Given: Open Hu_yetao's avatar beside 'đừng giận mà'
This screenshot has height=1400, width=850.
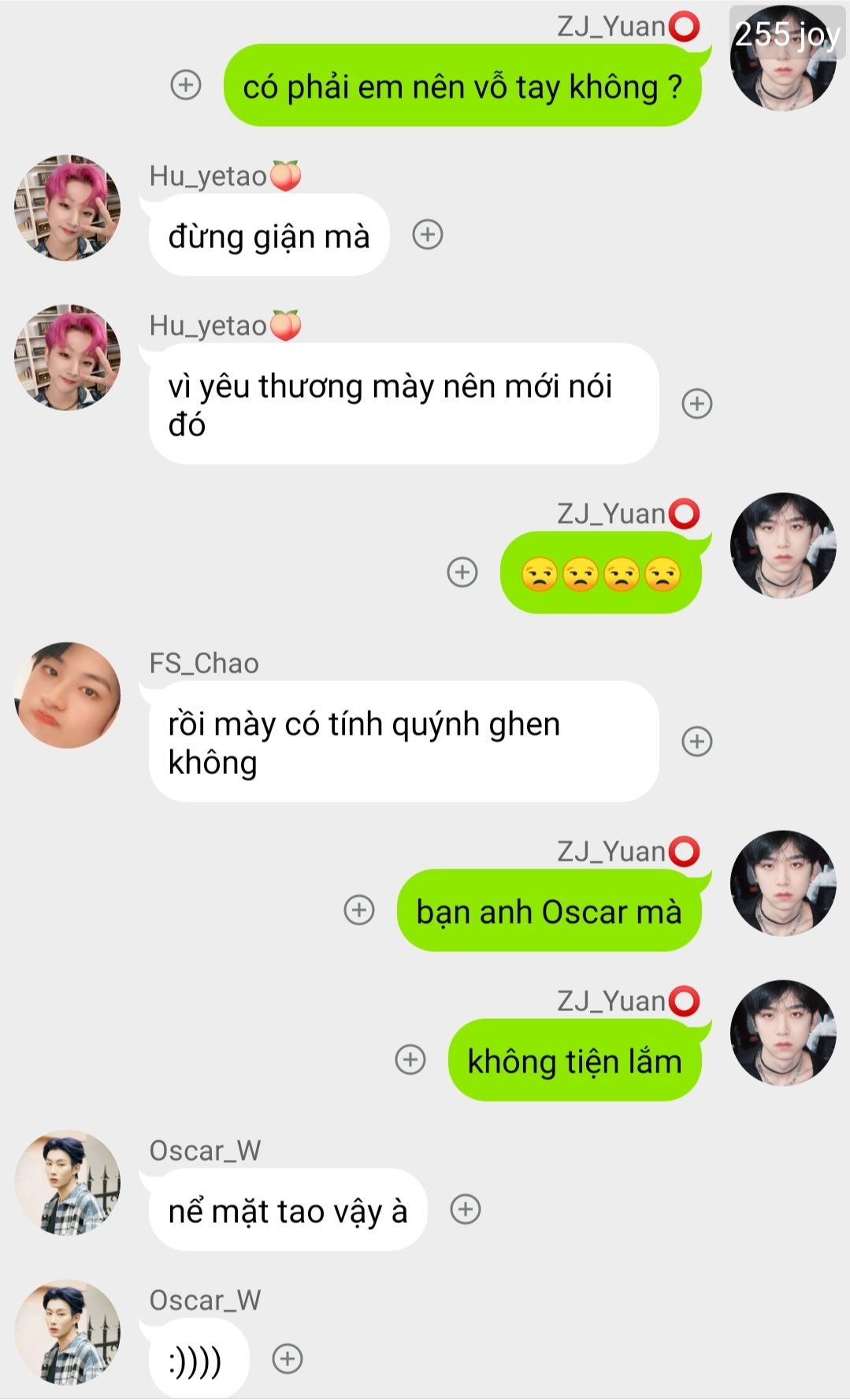Looking at the screenshot, I should pos(68,207).
